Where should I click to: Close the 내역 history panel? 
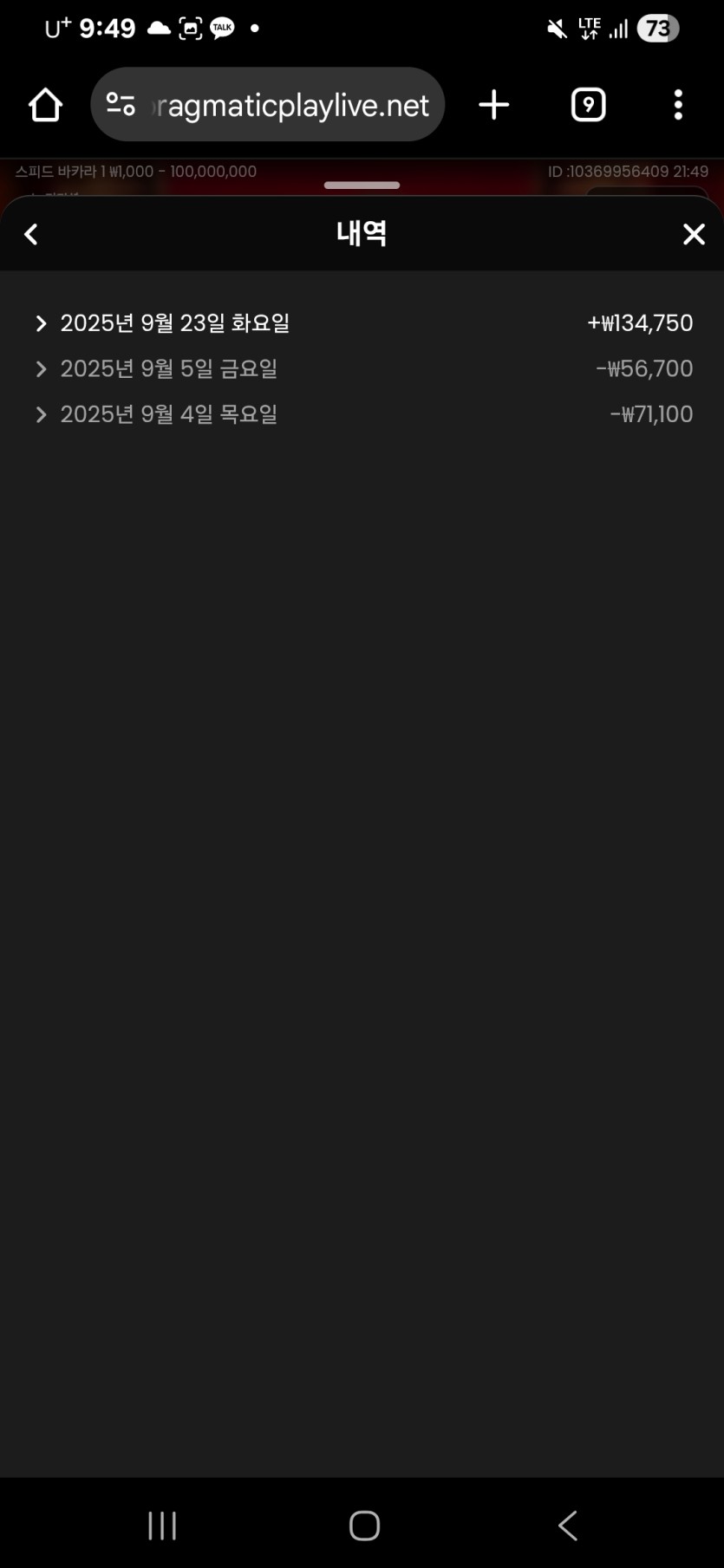[694, 234]
